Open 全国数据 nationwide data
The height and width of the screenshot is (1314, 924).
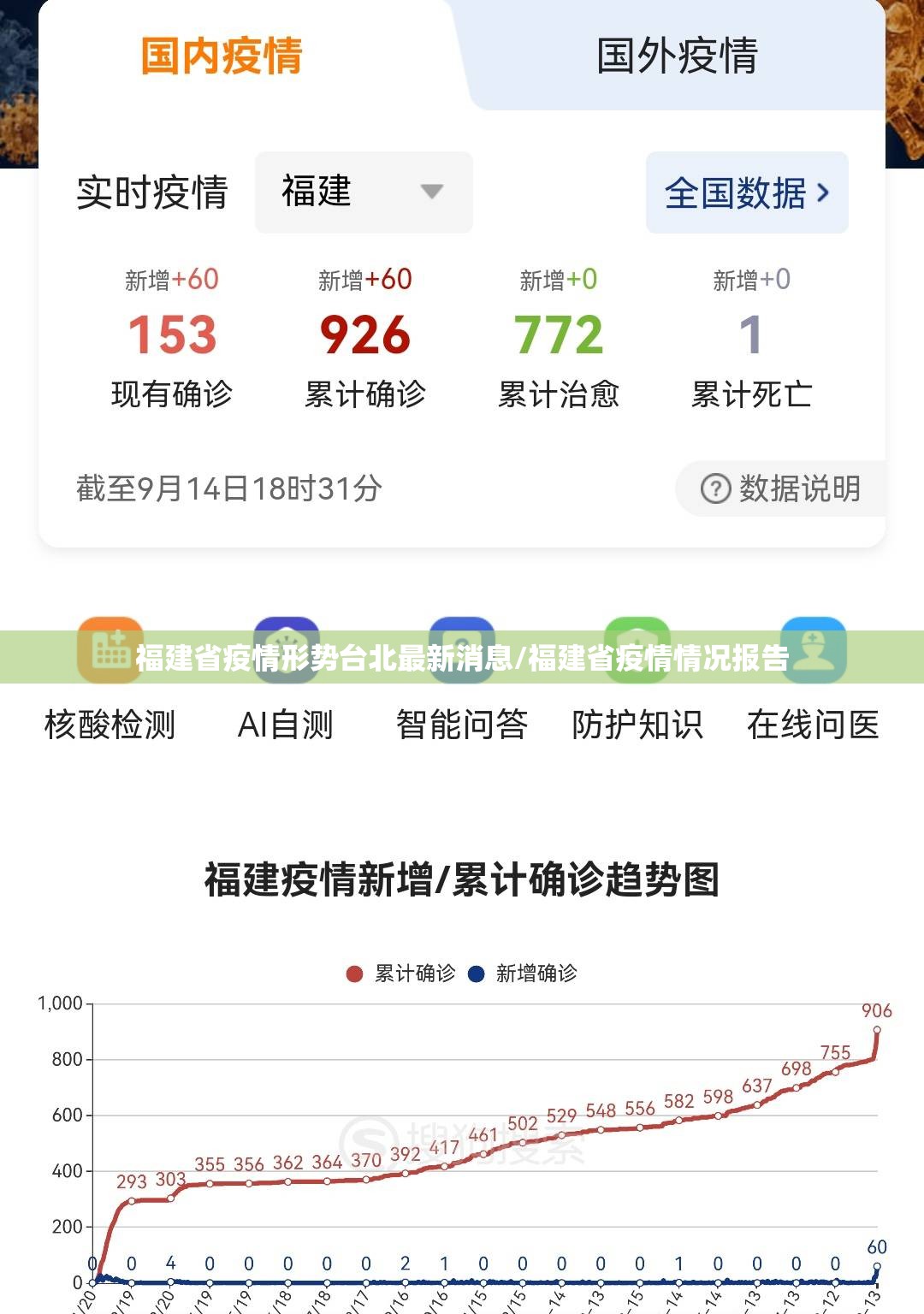tap(746, 193)
